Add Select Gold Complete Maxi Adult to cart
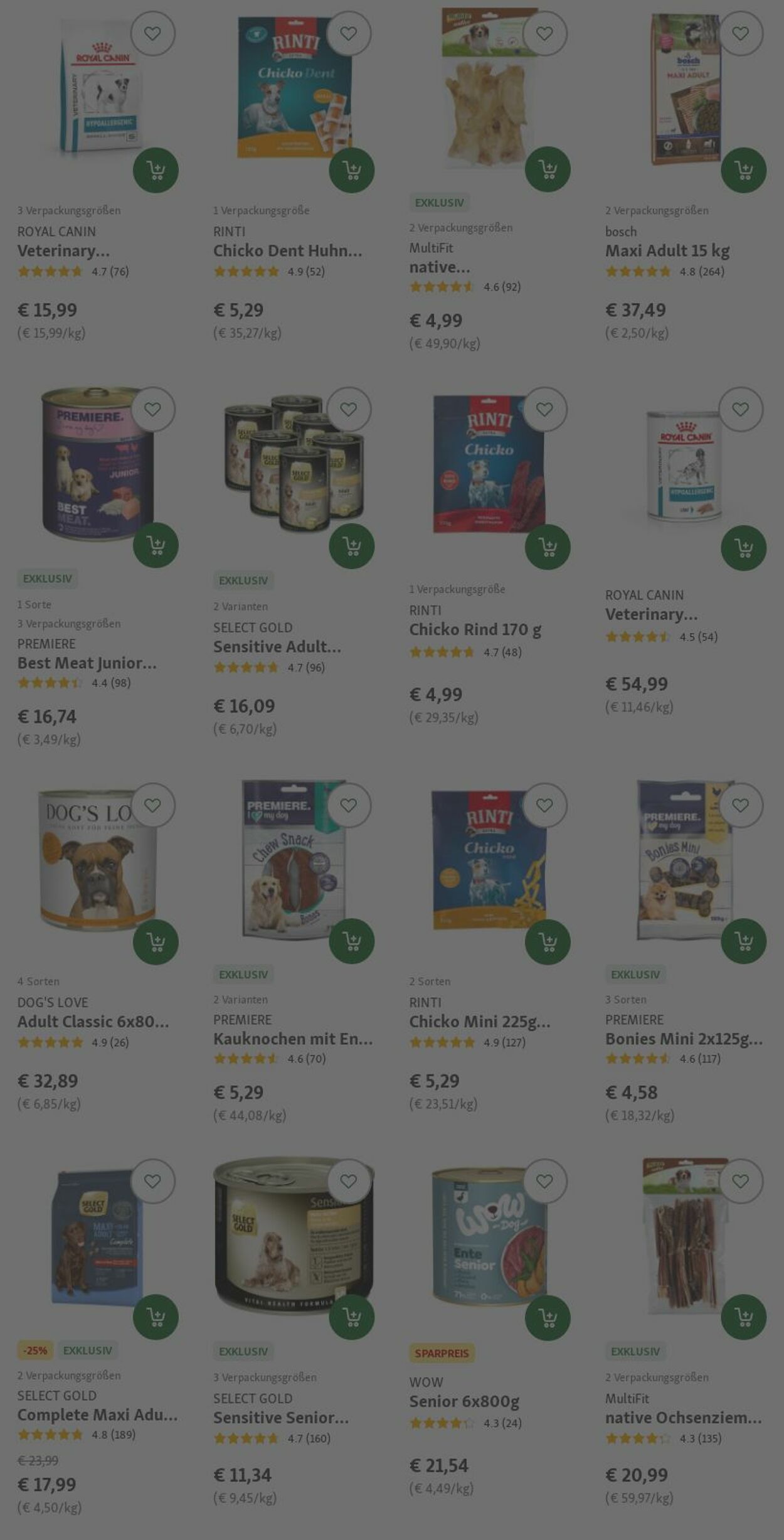Screen dimensions: 784x1540 156,1317
